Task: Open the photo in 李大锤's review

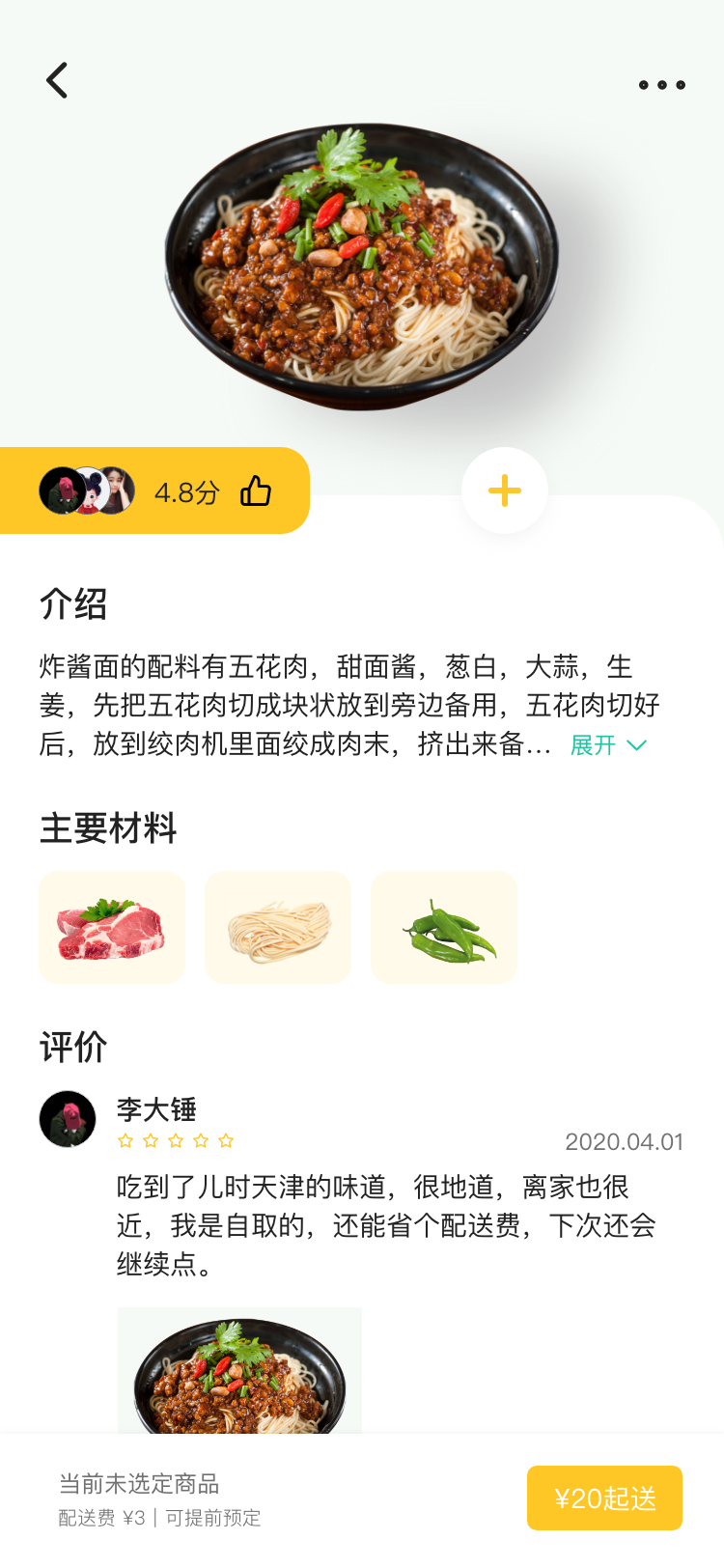Action: tap(239, 1370)
